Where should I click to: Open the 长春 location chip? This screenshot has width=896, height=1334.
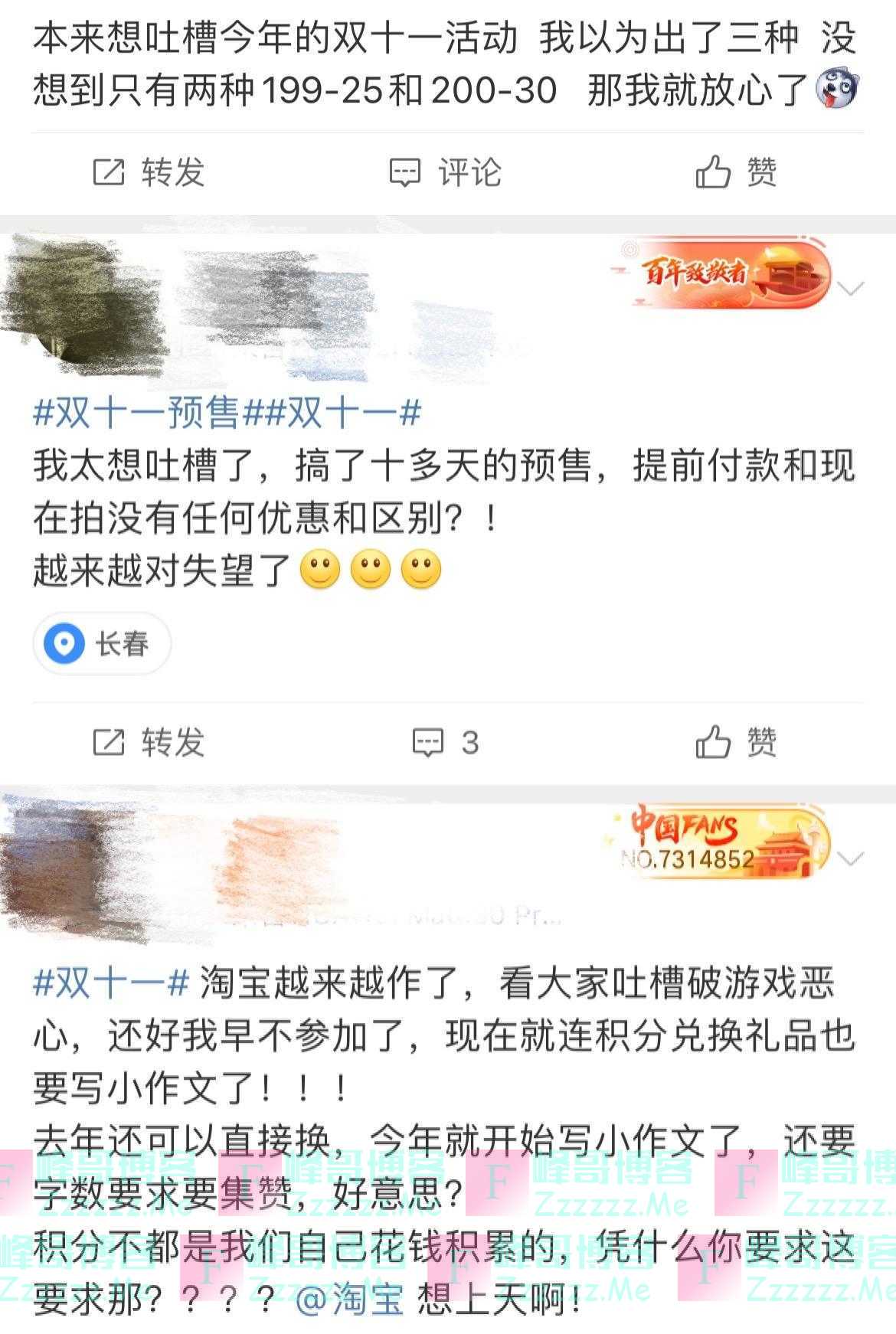coord(102,644)
